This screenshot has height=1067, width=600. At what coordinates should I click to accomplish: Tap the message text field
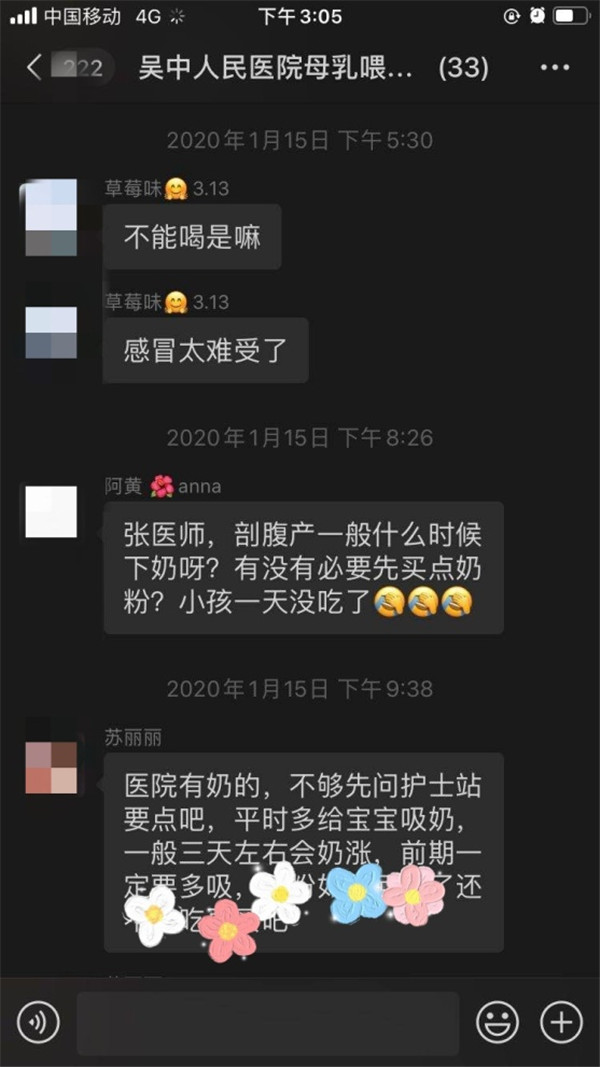click(x=267, y=1022)
